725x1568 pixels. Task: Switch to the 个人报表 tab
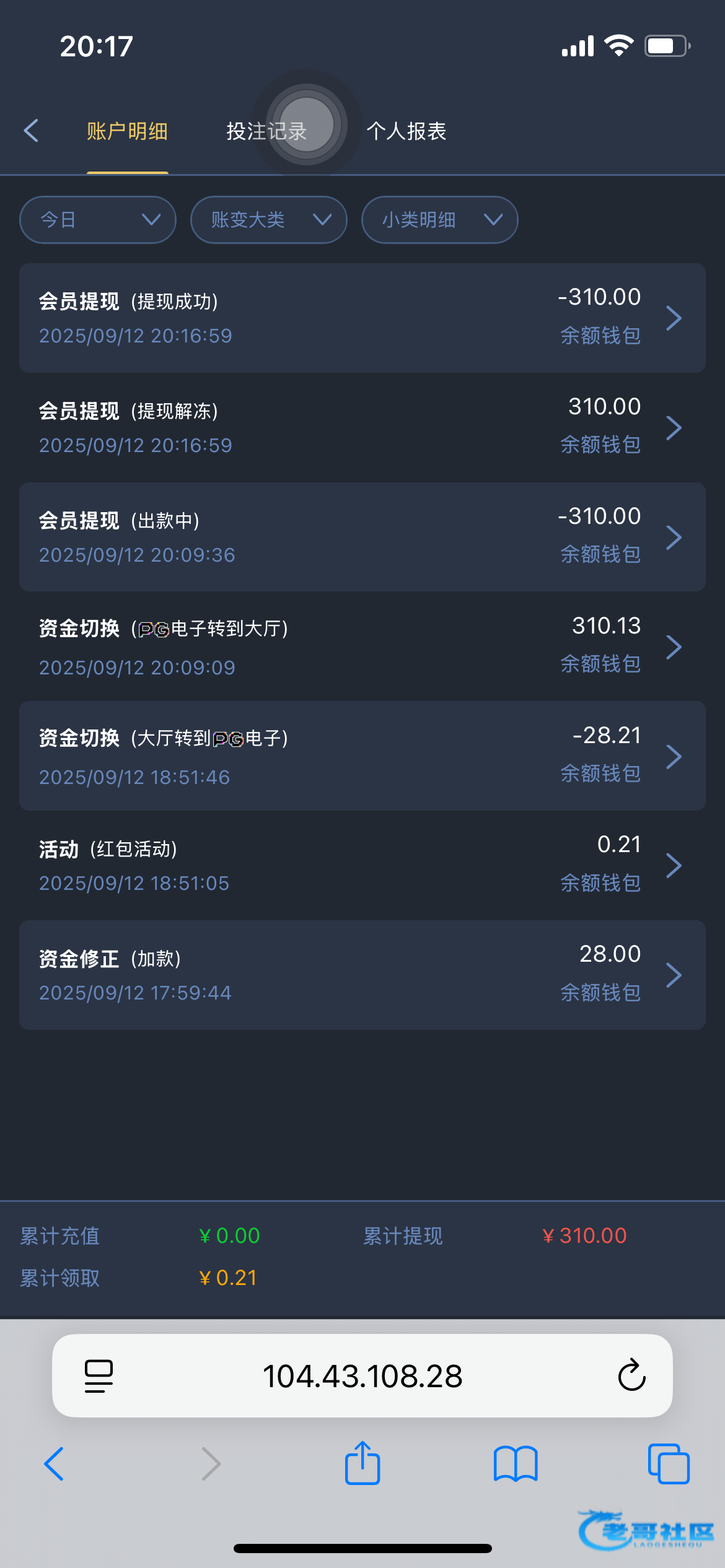[x=406, y=131]
